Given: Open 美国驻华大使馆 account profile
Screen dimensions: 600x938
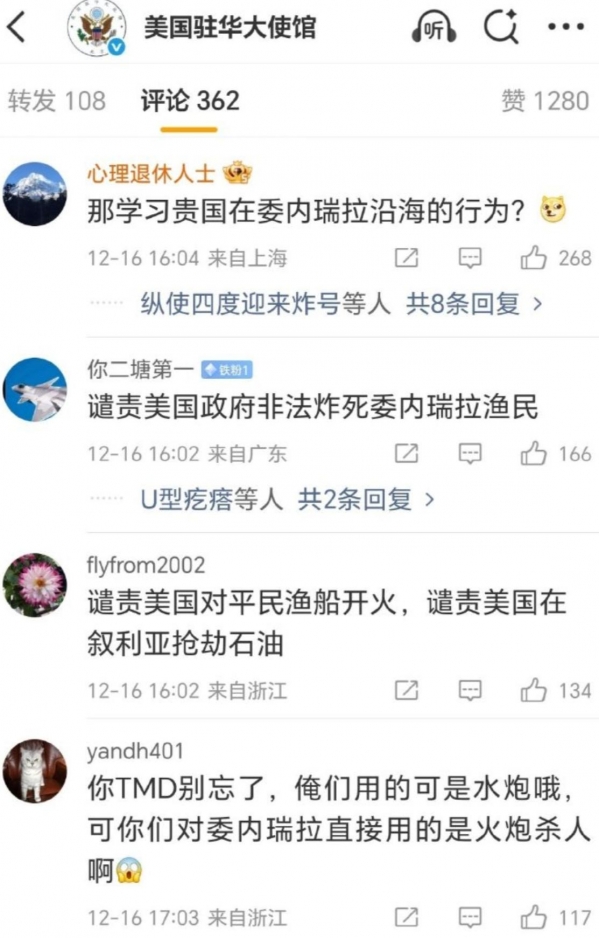Looking at the screenshot, I should coord(229,28).
